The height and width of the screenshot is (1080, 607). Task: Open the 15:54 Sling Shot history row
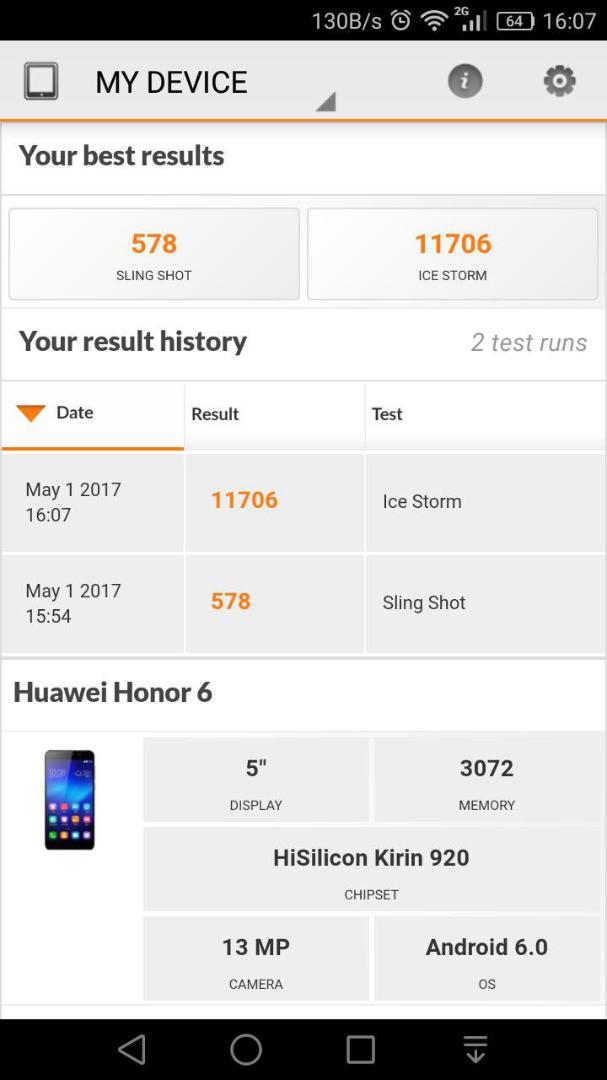303,603
